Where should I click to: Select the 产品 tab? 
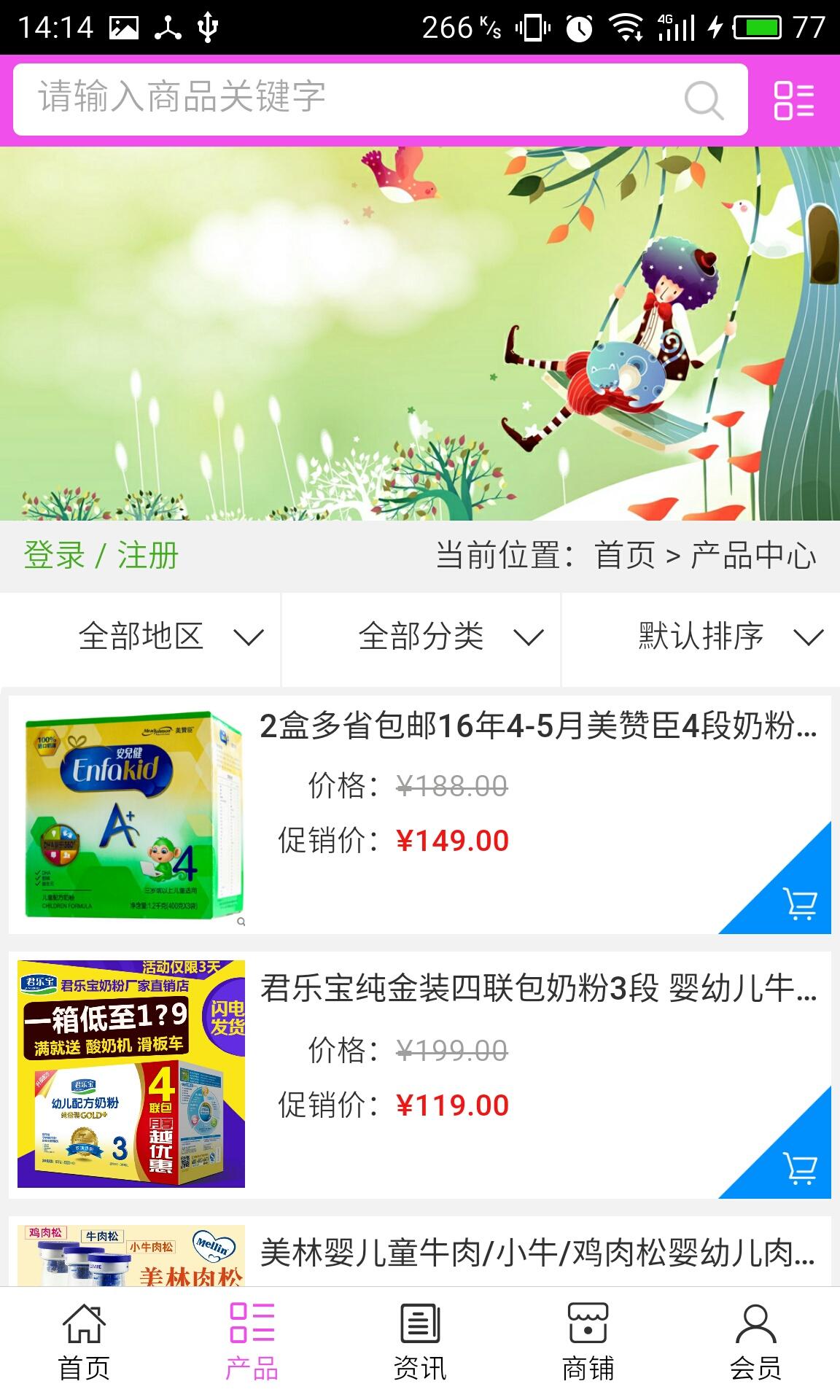252,1343
